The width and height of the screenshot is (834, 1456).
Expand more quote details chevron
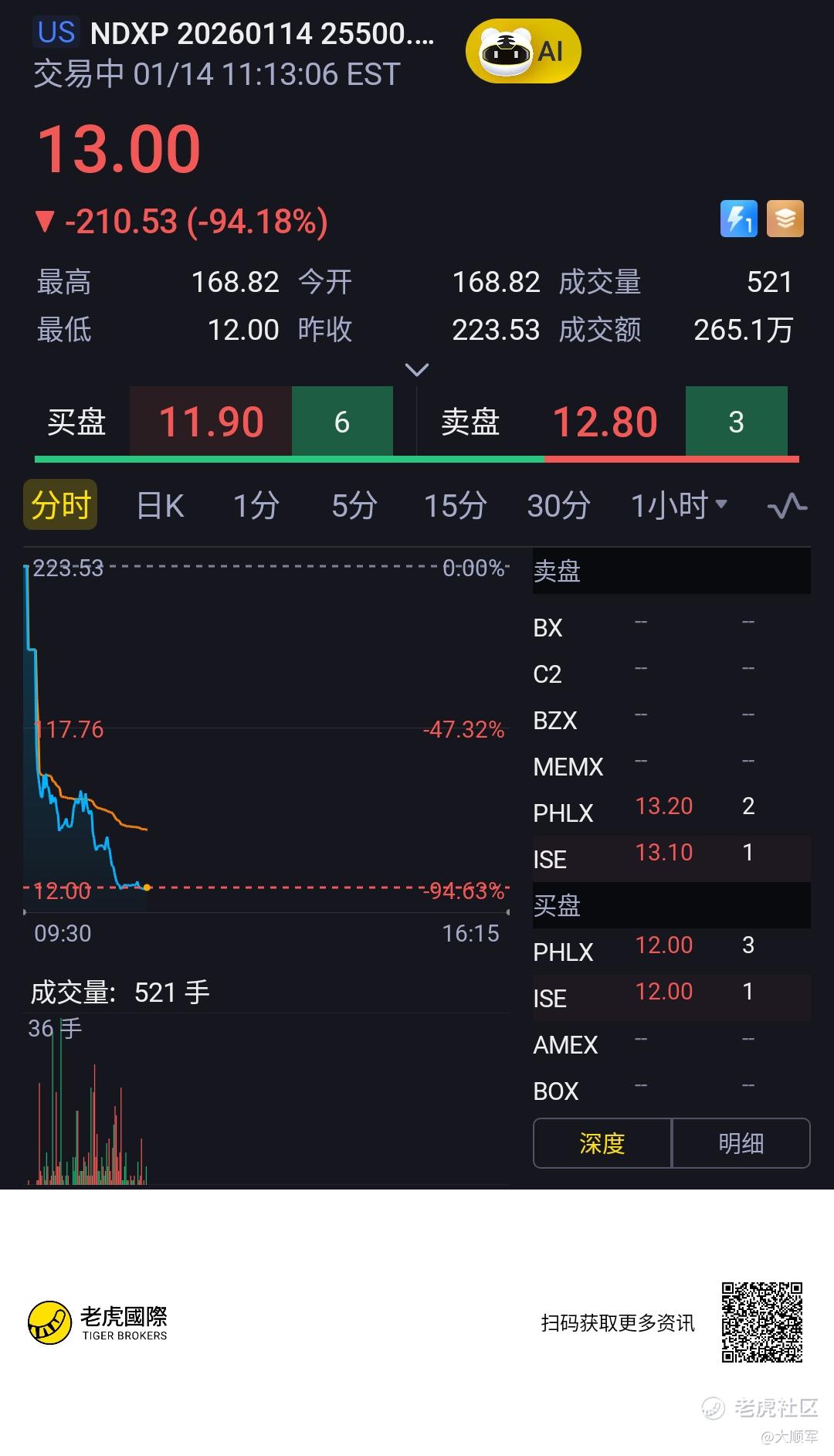[x=417, y=370]
